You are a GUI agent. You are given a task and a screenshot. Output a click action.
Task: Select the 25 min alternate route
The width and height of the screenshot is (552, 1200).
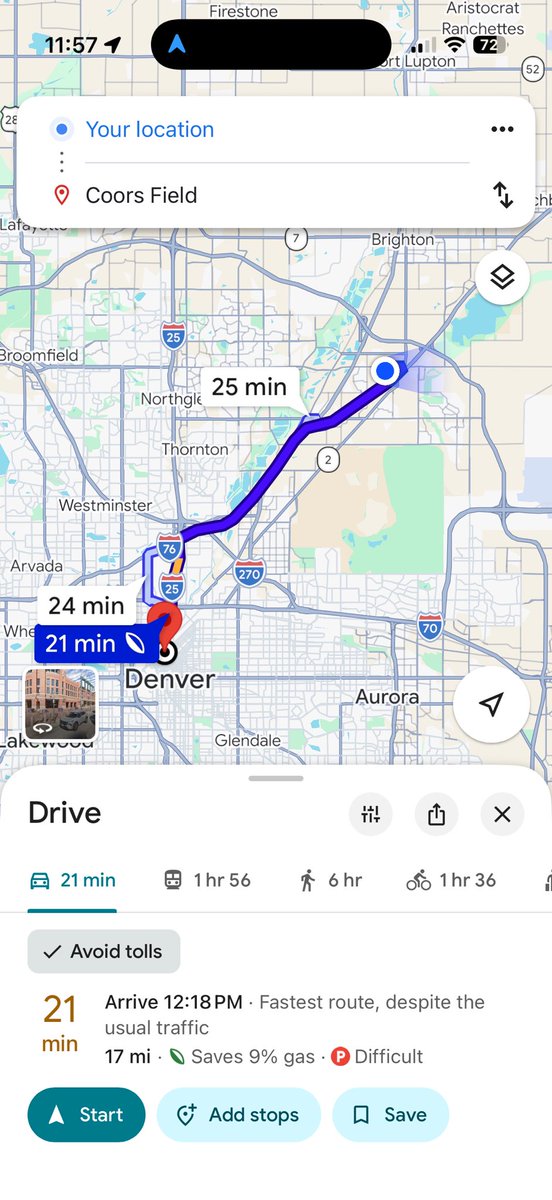(249, 387)
